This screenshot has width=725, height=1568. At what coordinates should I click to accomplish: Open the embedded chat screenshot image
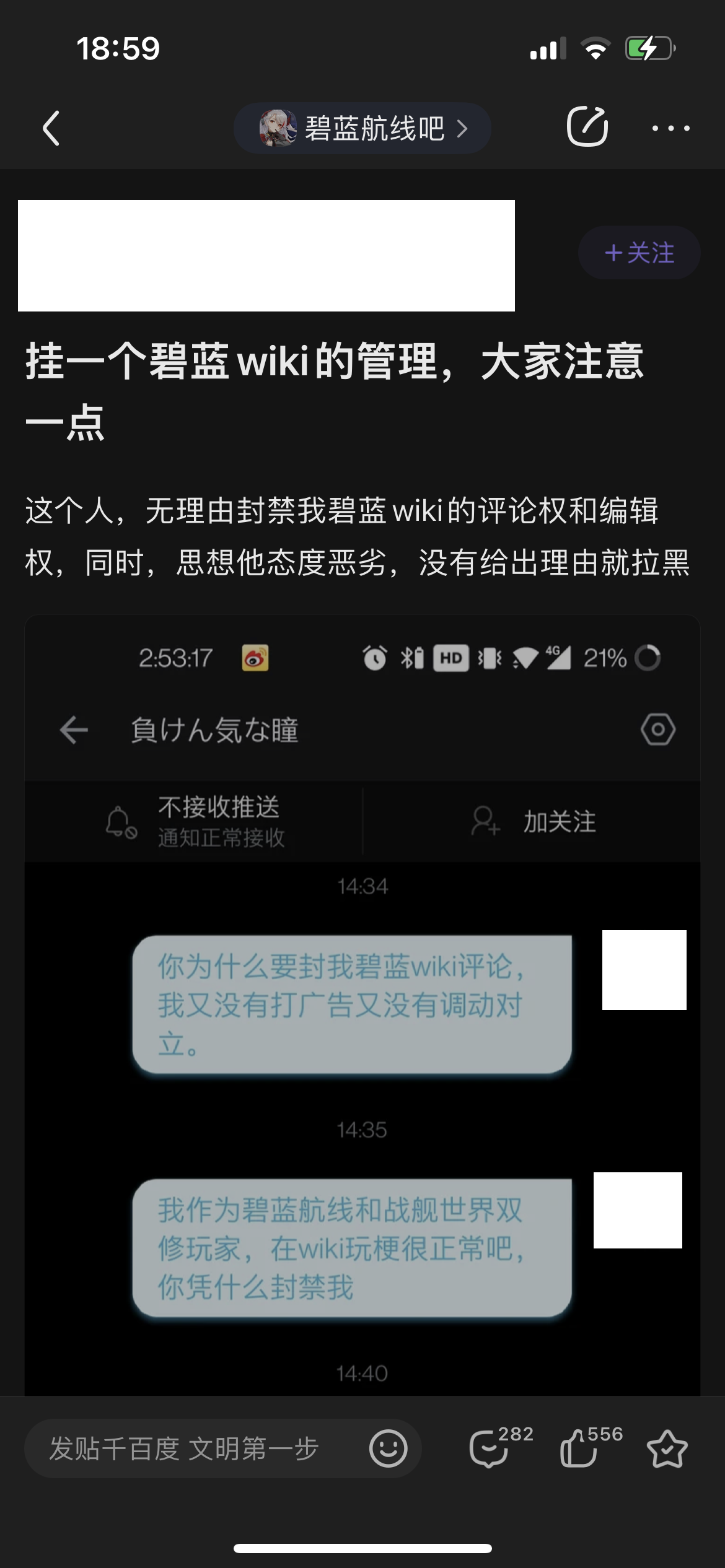click(x=362, y=1003)
